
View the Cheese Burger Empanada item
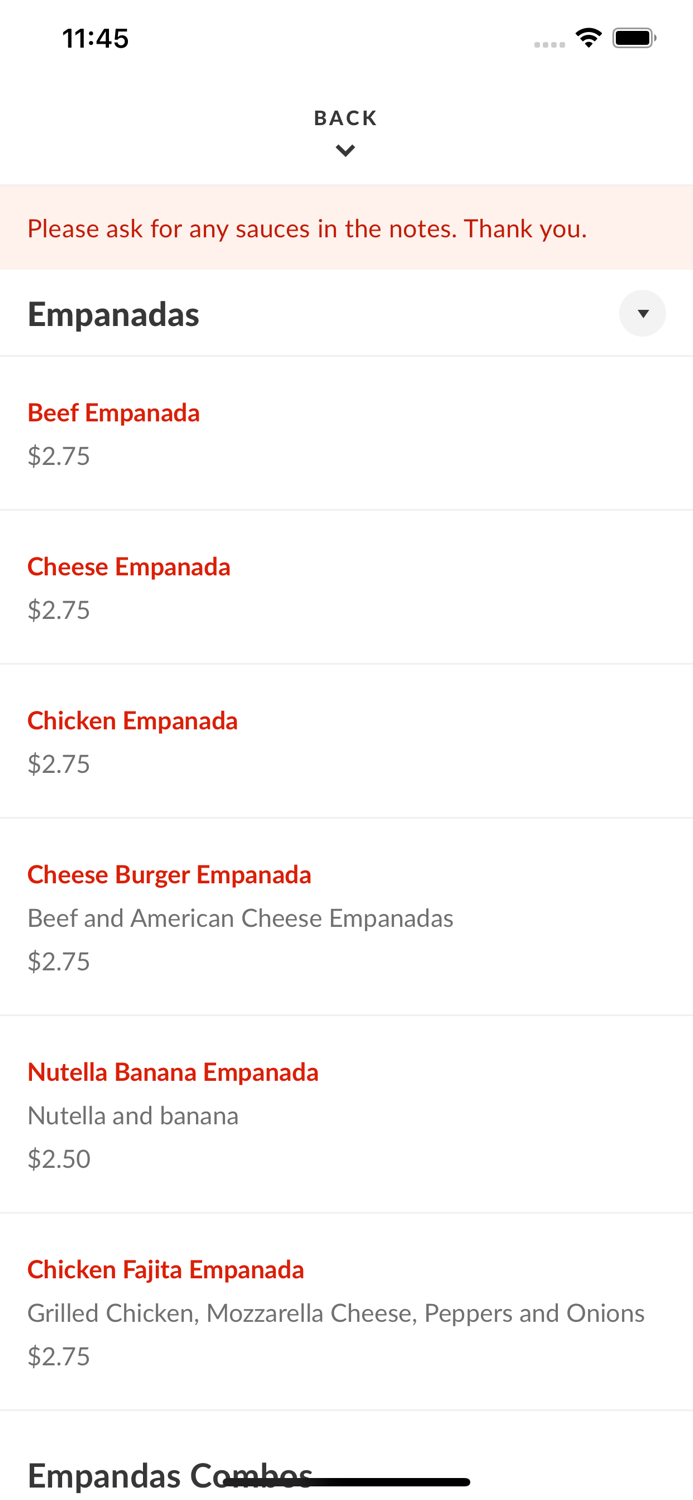coord(170,875)
